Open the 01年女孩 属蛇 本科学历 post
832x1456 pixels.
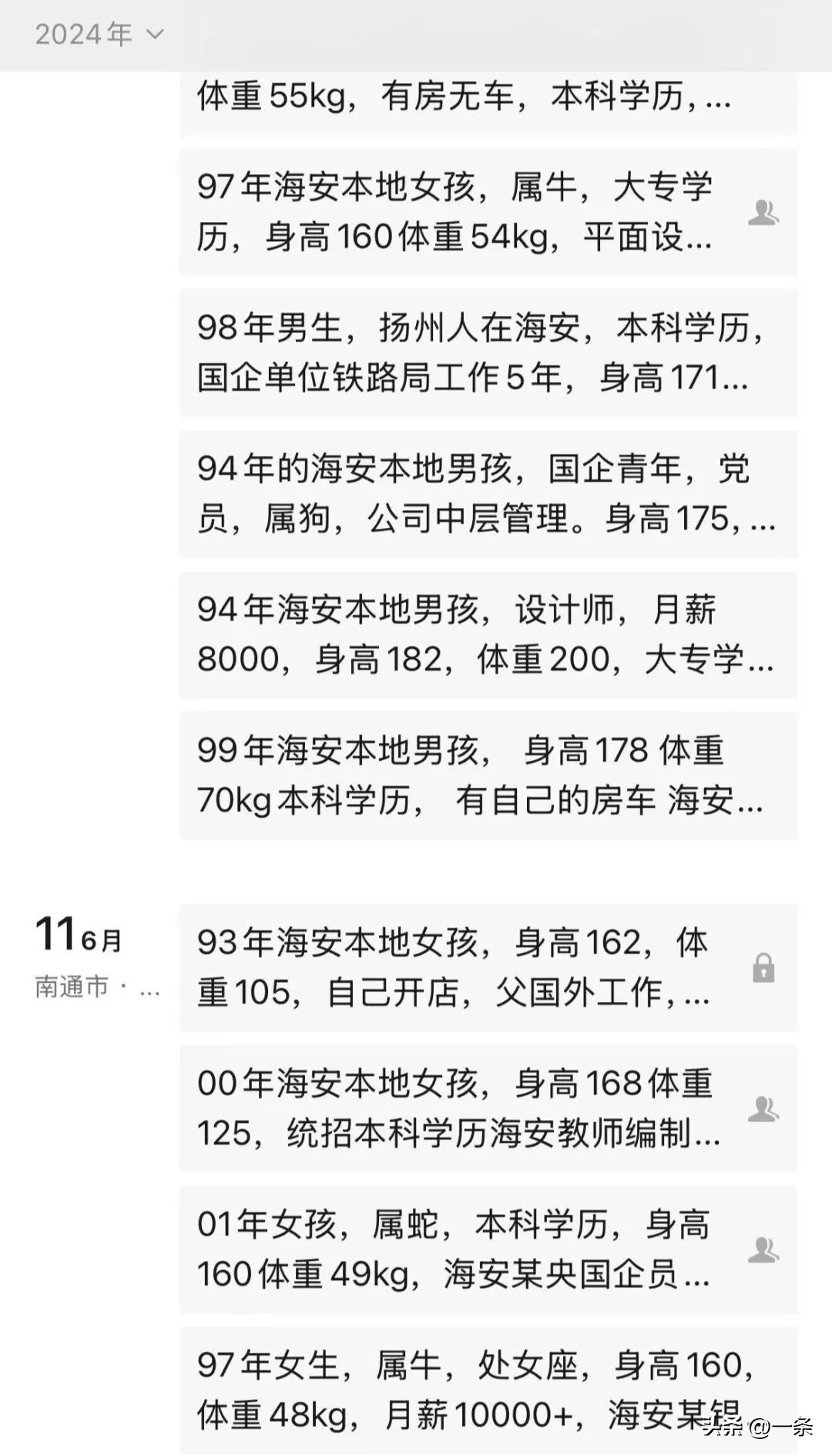(x=488, y=1250)
